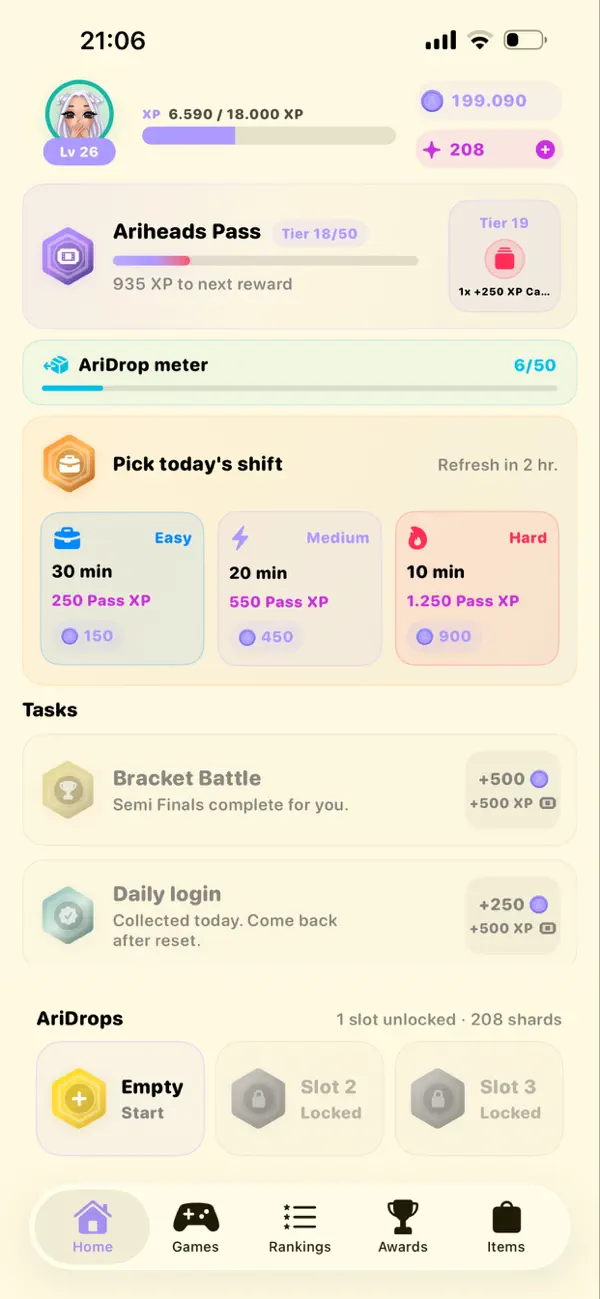Screen dimensions: 600x1299
Task: Open the coin balance 199.090
Action: click(x=489, y=101)
